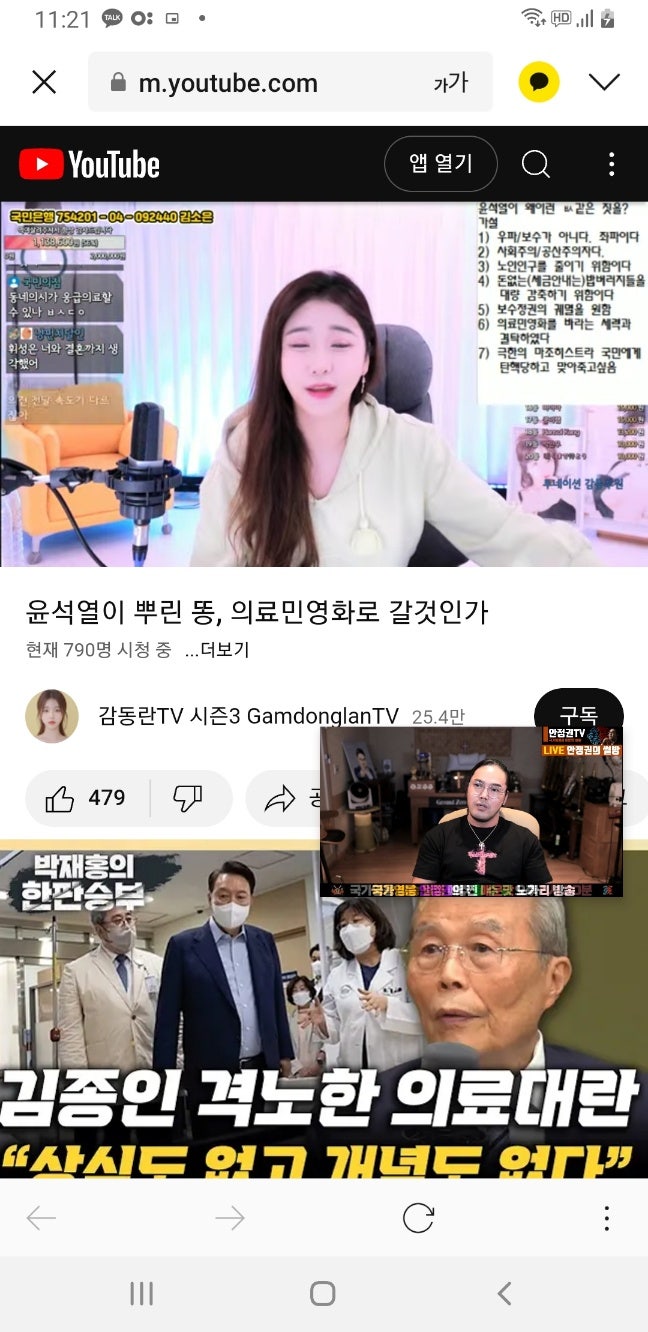This screenshot has width=648, height=1332.
Task: Open the bottom browser three-dot menu
Action: tap(606, 1217)
